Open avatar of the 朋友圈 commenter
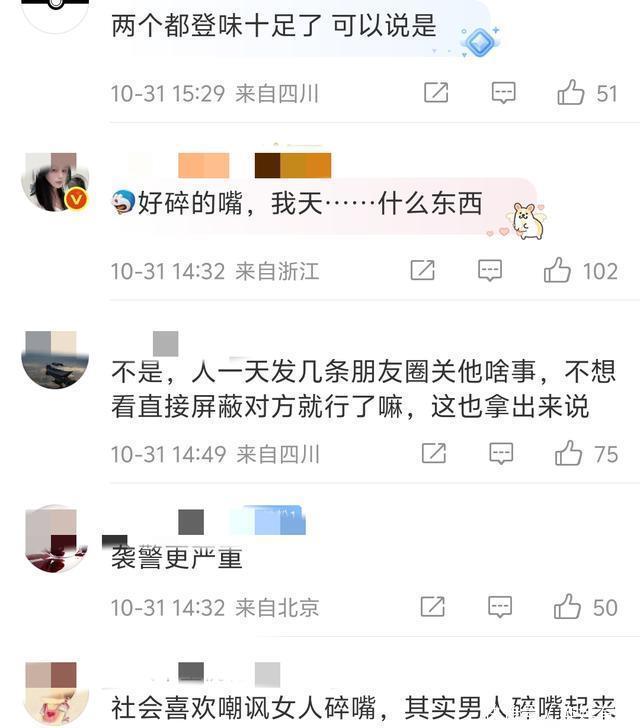 click(x=55, y=360)
